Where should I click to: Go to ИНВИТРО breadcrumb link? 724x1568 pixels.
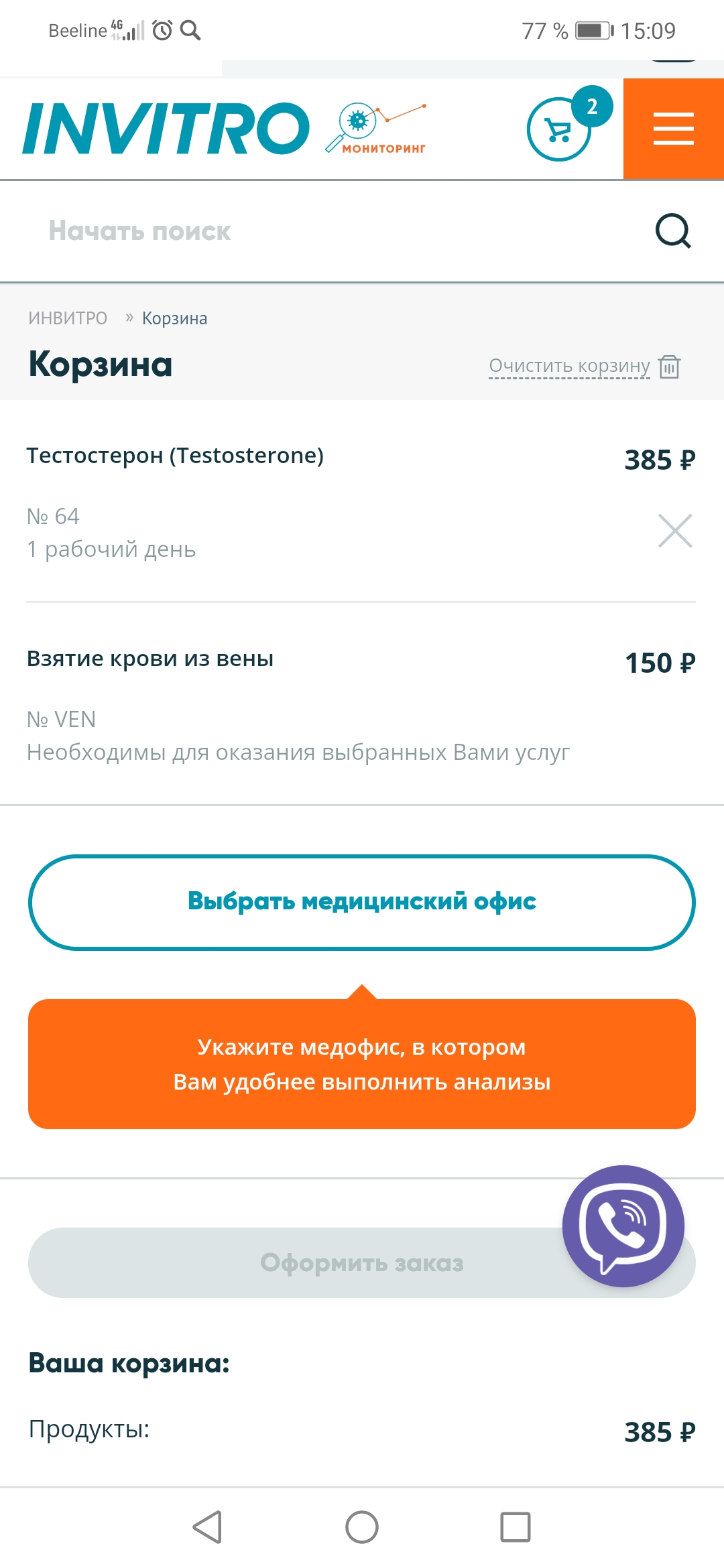[68, 318]
